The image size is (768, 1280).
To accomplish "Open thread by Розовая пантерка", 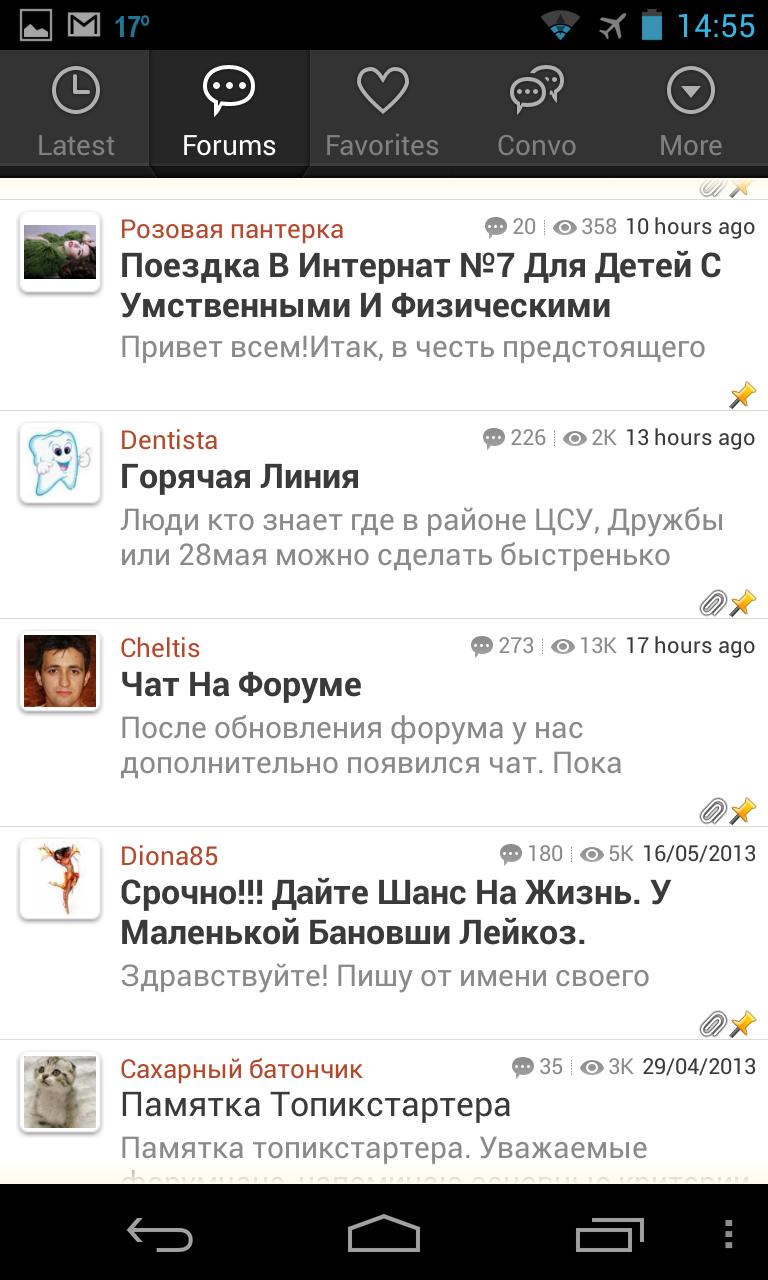I will pos(420,286).
